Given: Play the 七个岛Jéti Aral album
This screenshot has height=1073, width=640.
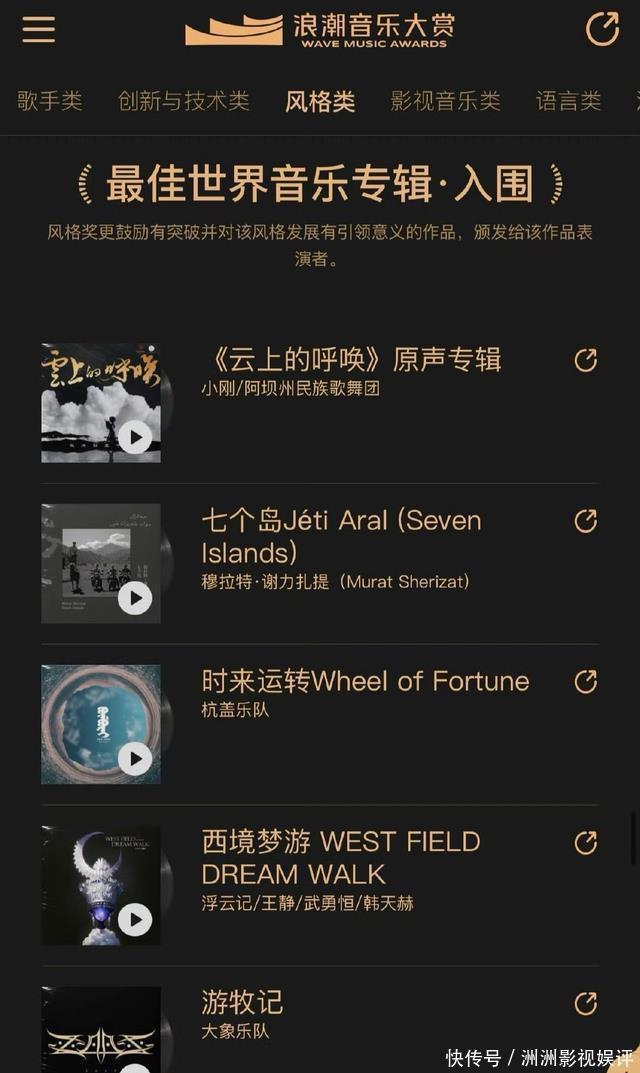Looking at the screenshot, I should (135, 598).
